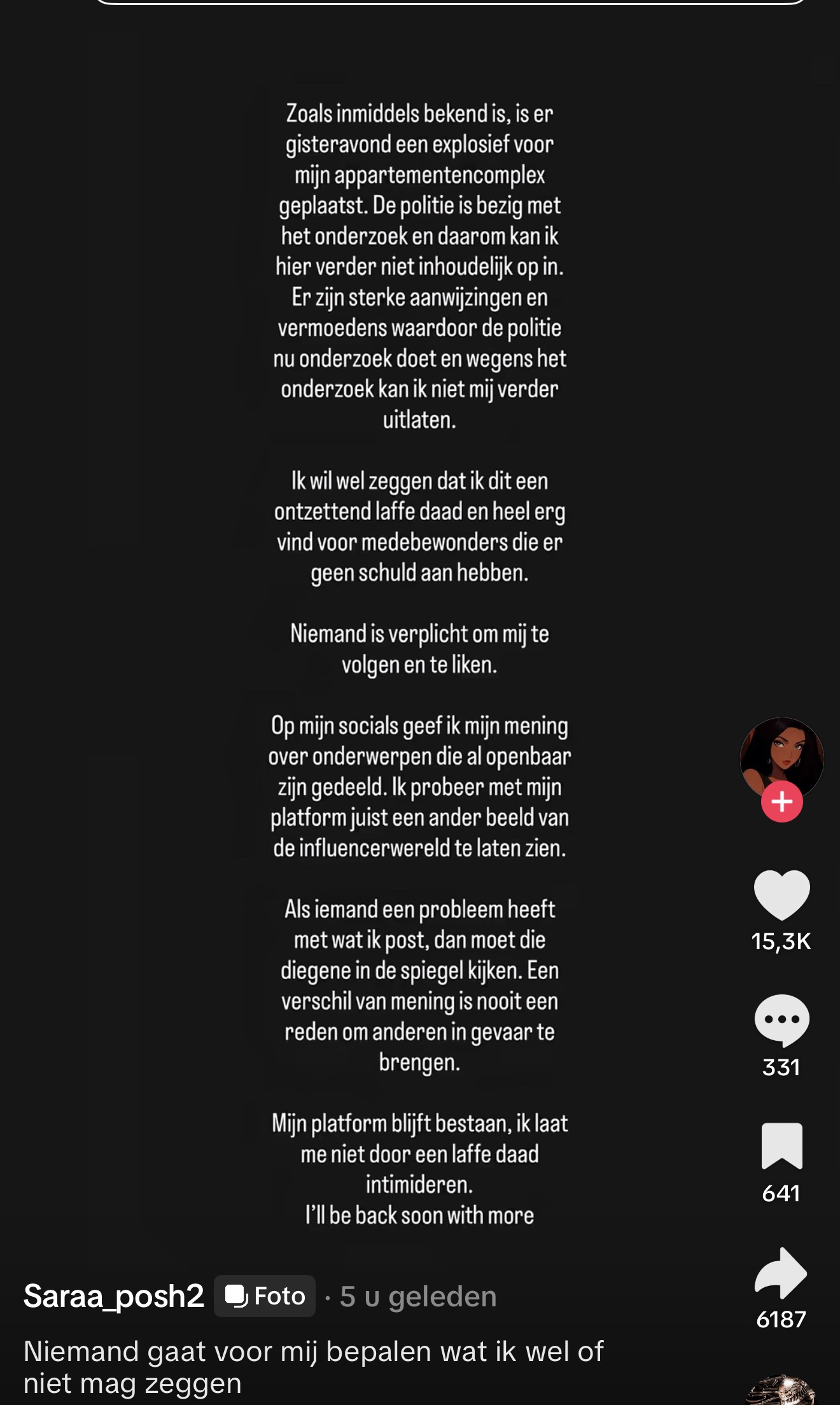Open the Saraa_posh2 username
Image resolution: width=840 pixels, height=1405 pixels.
click(114, 1296)
